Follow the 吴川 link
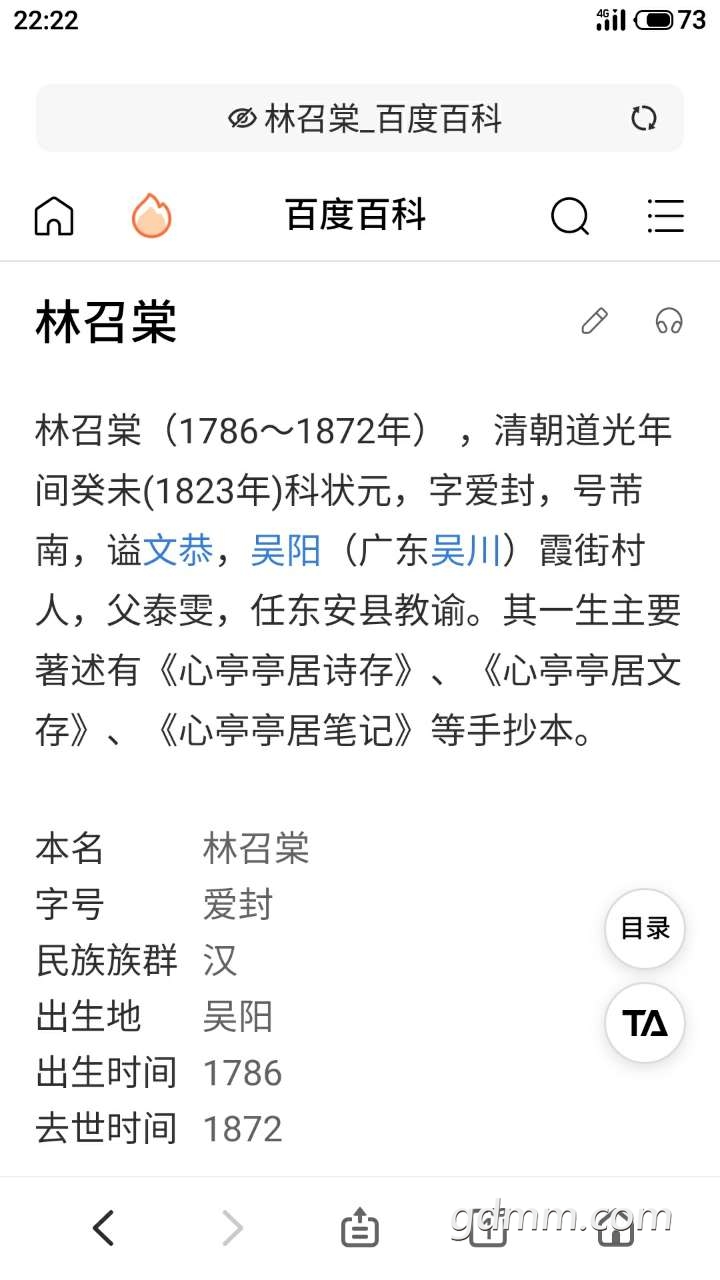Image resolution: width=720 pixels, height=1280 pixels. click(465, 550)
